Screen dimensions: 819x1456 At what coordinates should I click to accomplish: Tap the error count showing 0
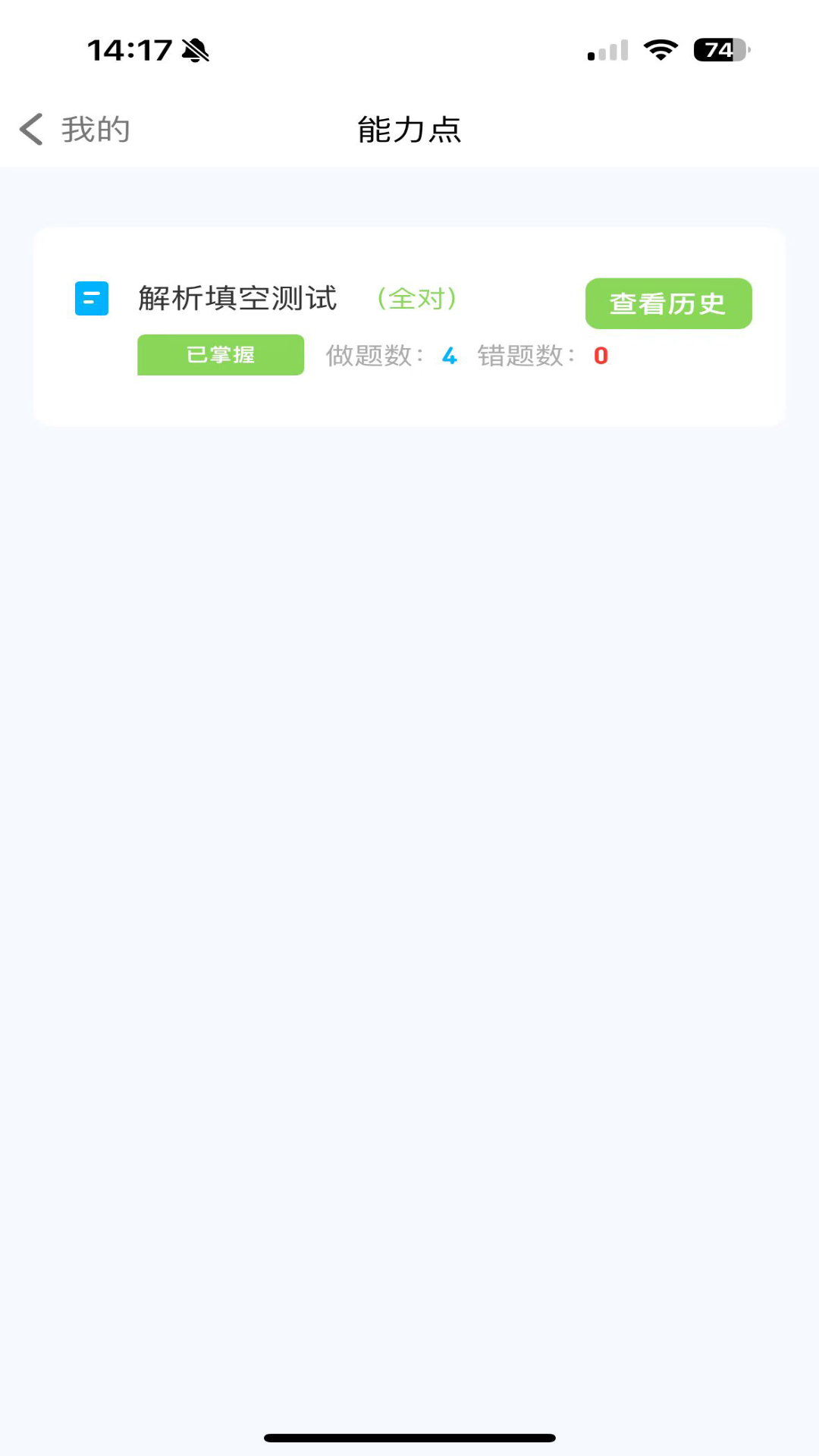[600, 356]
